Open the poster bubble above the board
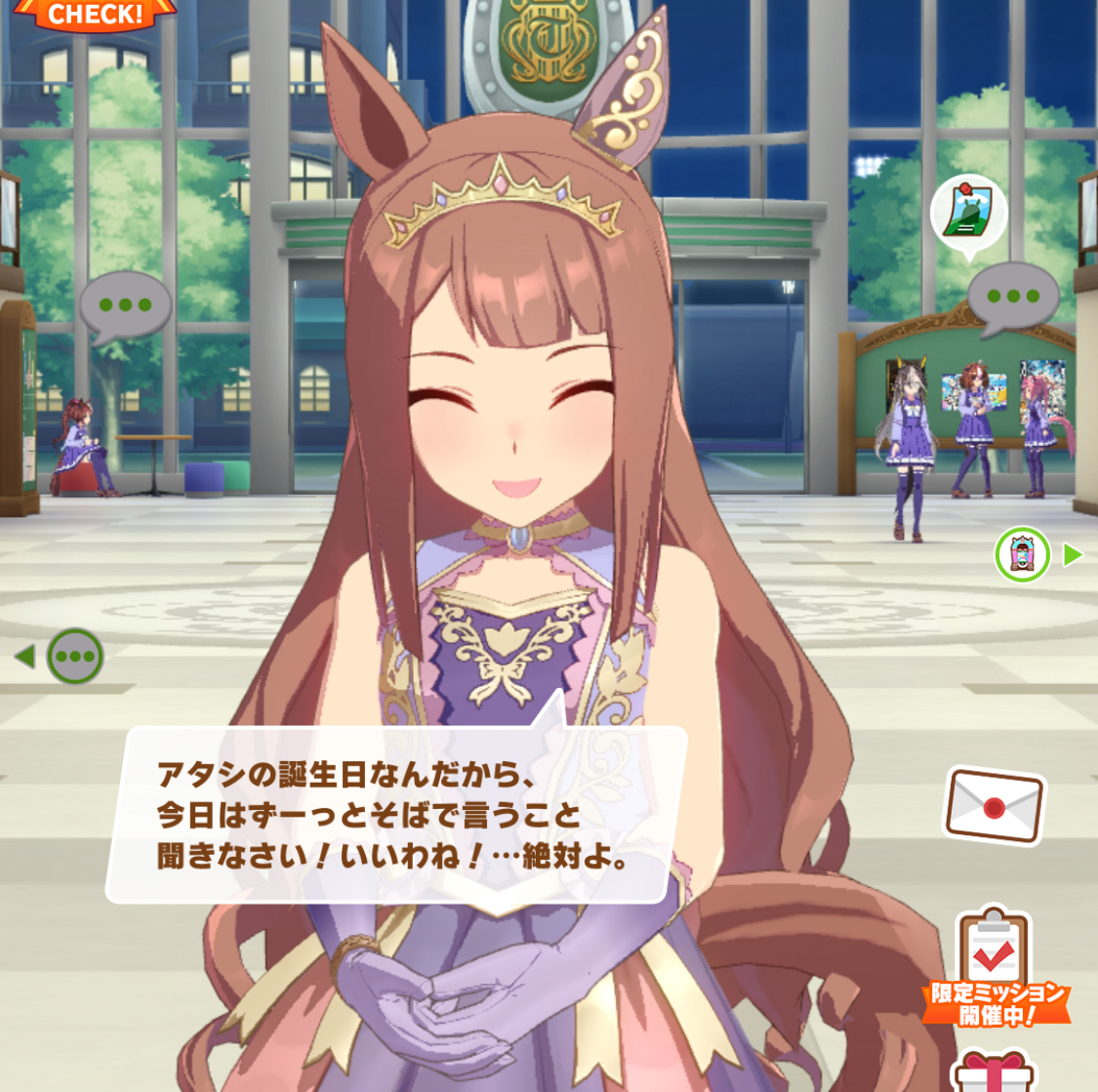 (968, 215)
